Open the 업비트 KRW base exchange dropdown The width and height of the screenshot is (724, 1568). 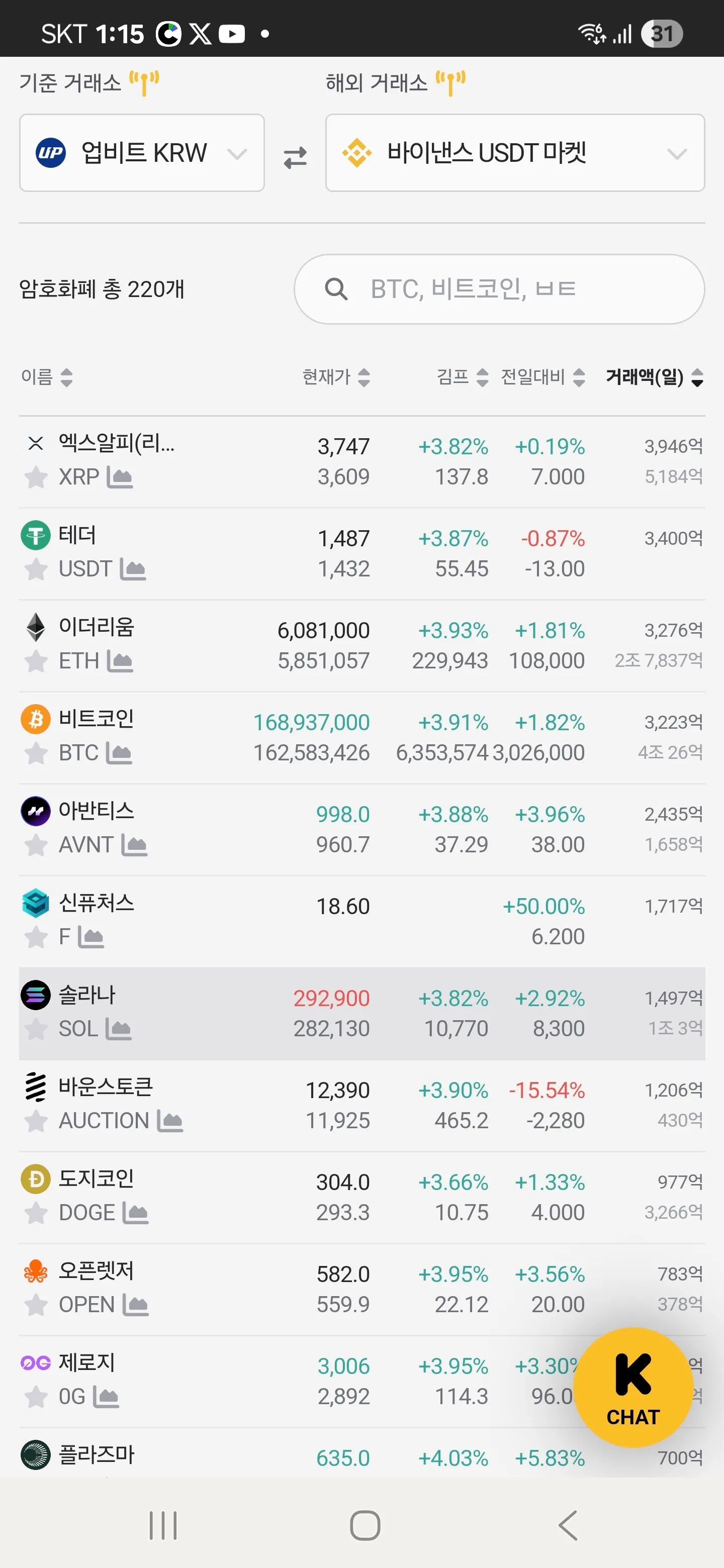(141, 153)
